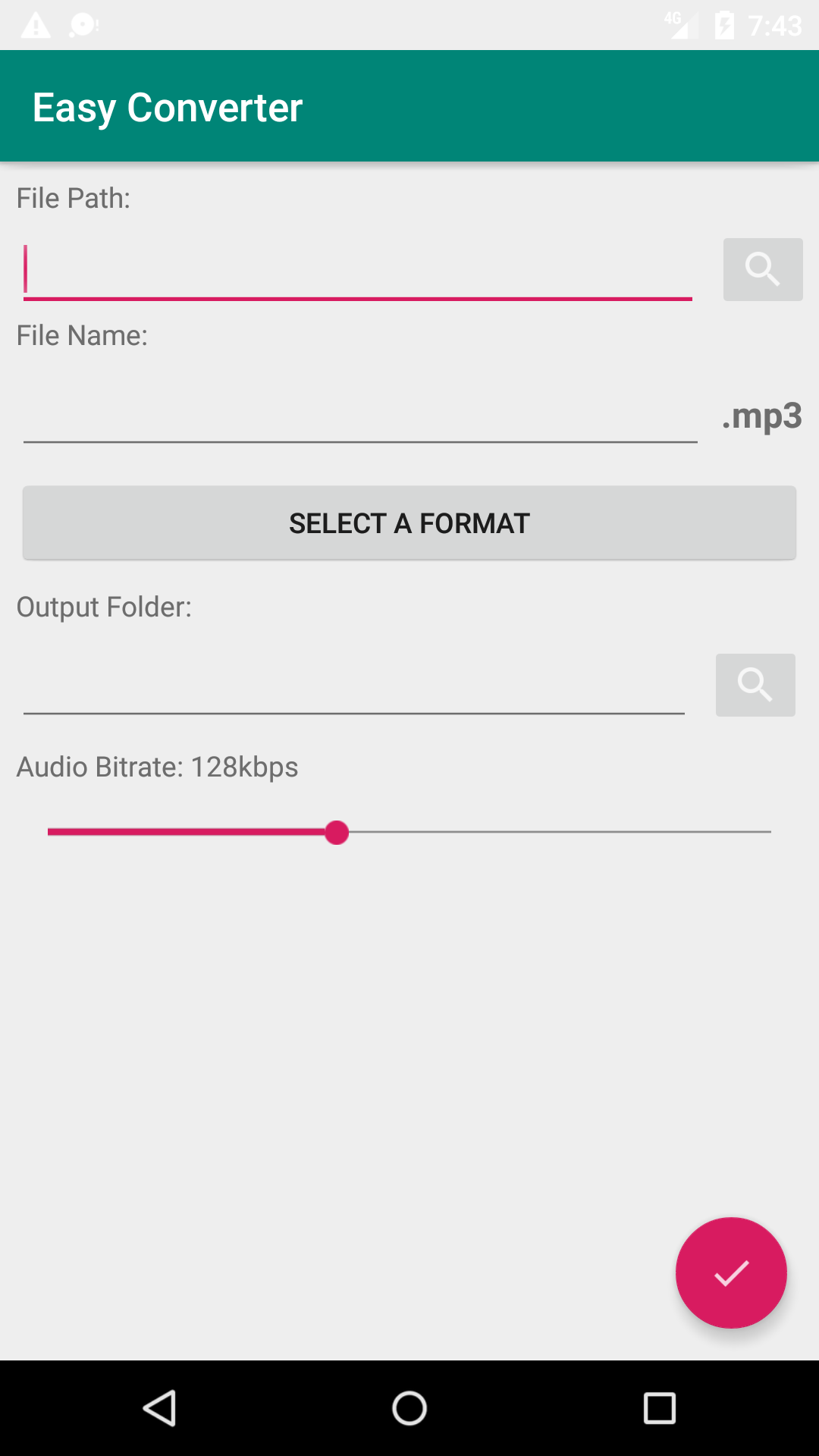Tap the home circle button
Screen dimensions: 819x1456
[x=409, y=1407]
